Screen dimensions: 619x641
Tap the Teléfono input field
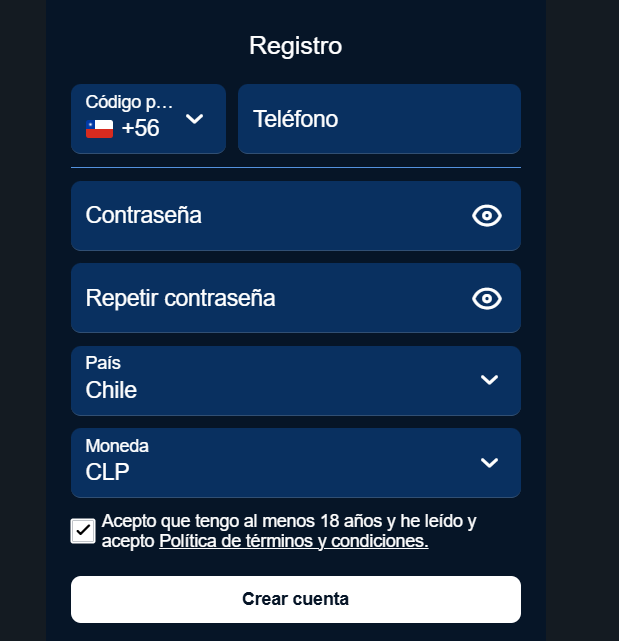coord(379,119)
